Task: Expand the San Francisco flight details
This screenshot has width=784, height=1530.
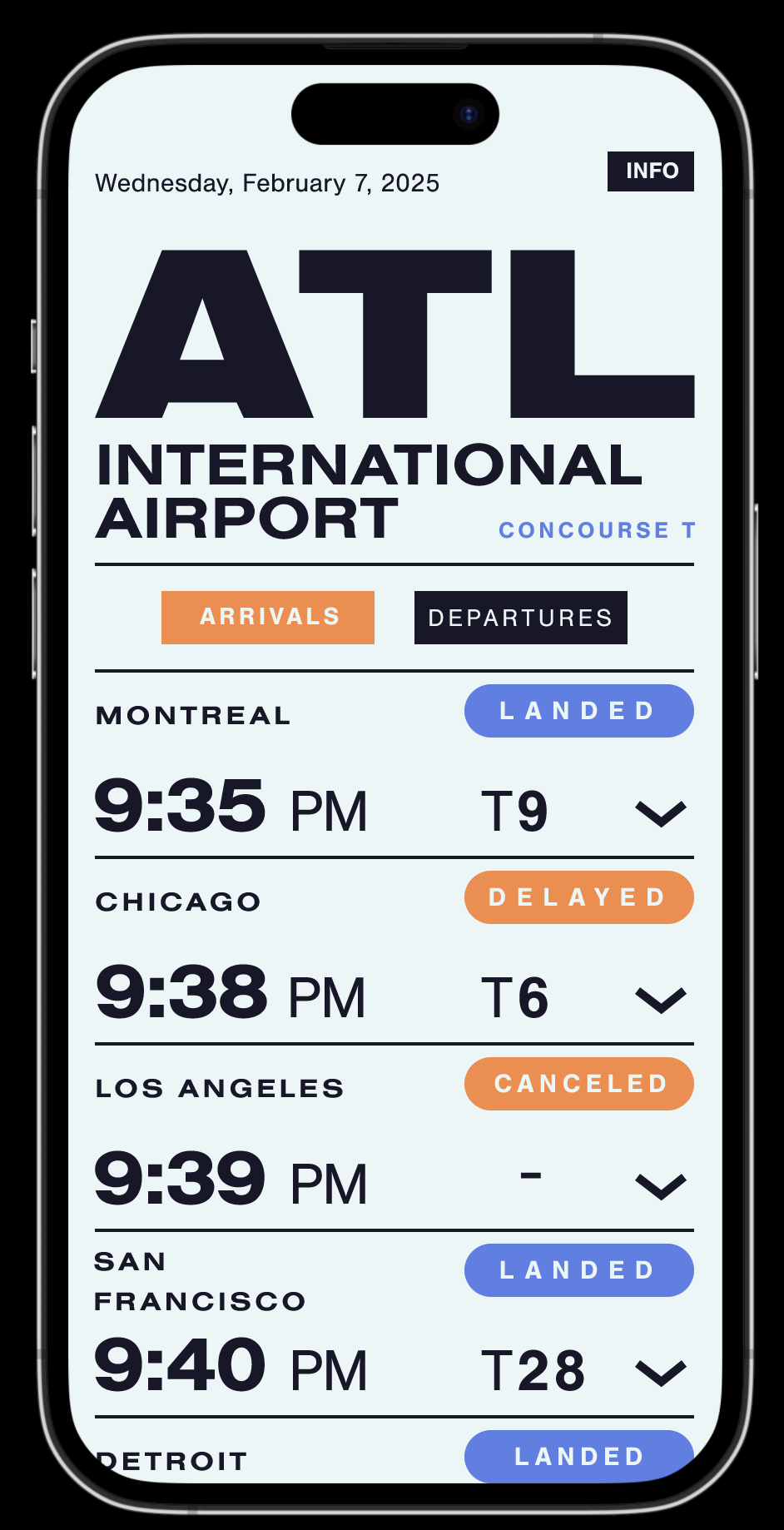Action: coord(661,1373)
